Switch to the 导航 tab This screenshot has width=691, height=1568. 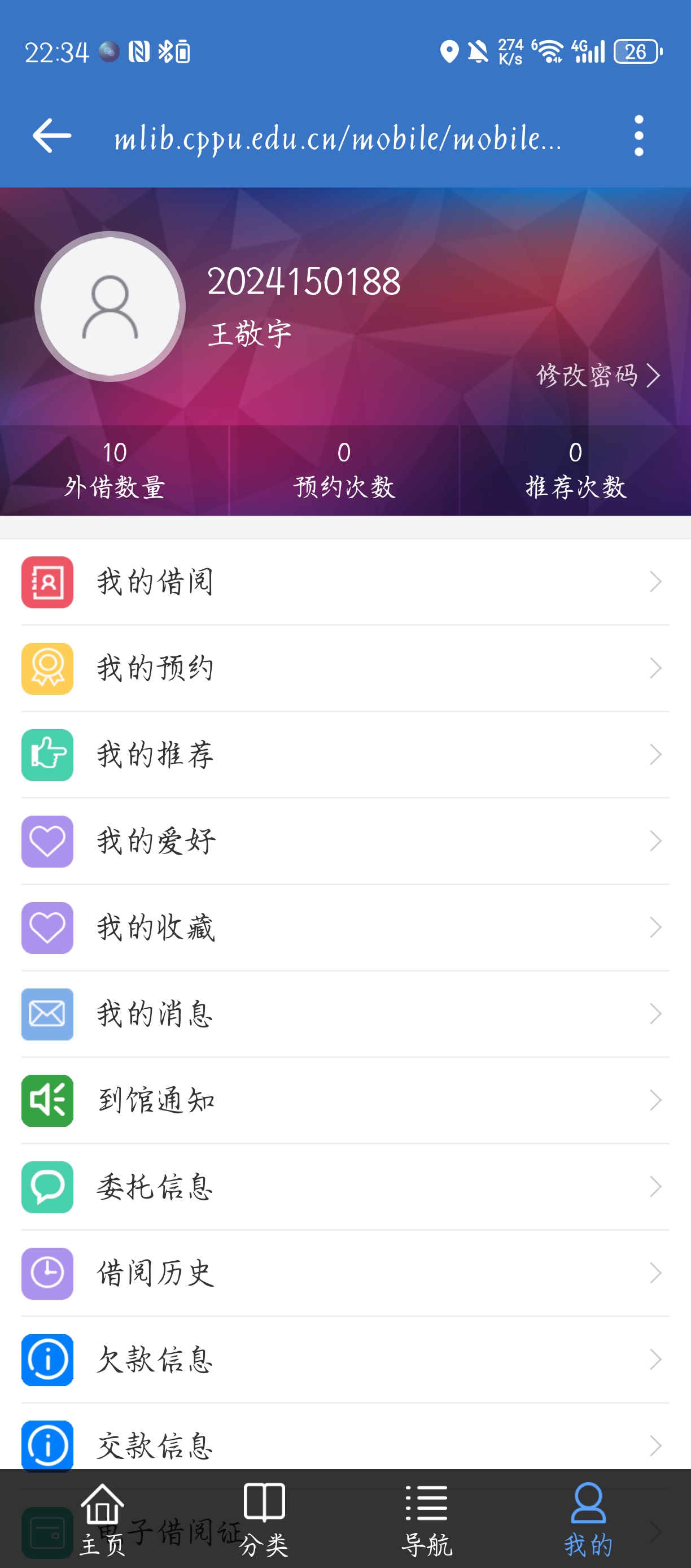[426, 1519]
